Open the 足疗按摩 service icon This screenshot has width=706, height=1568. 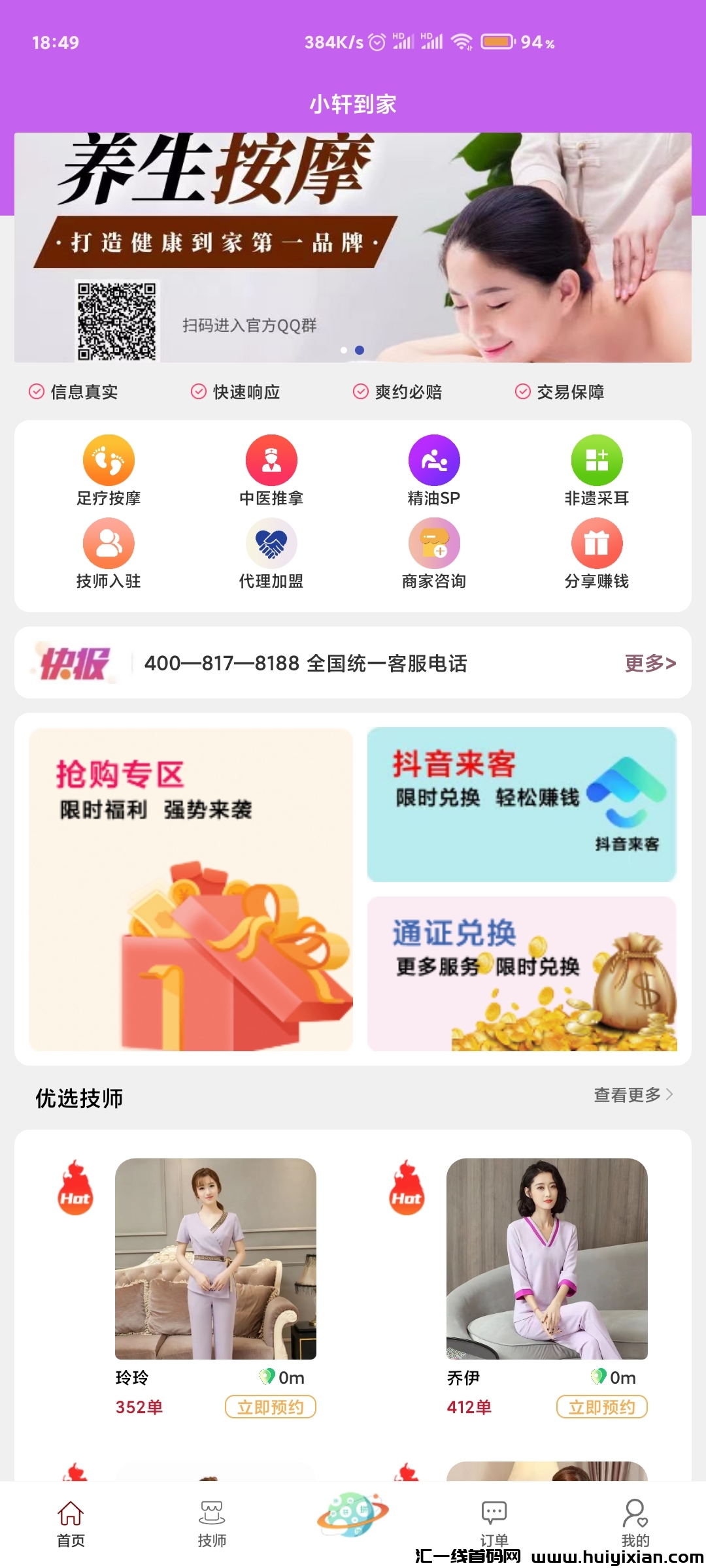[109, 461]
